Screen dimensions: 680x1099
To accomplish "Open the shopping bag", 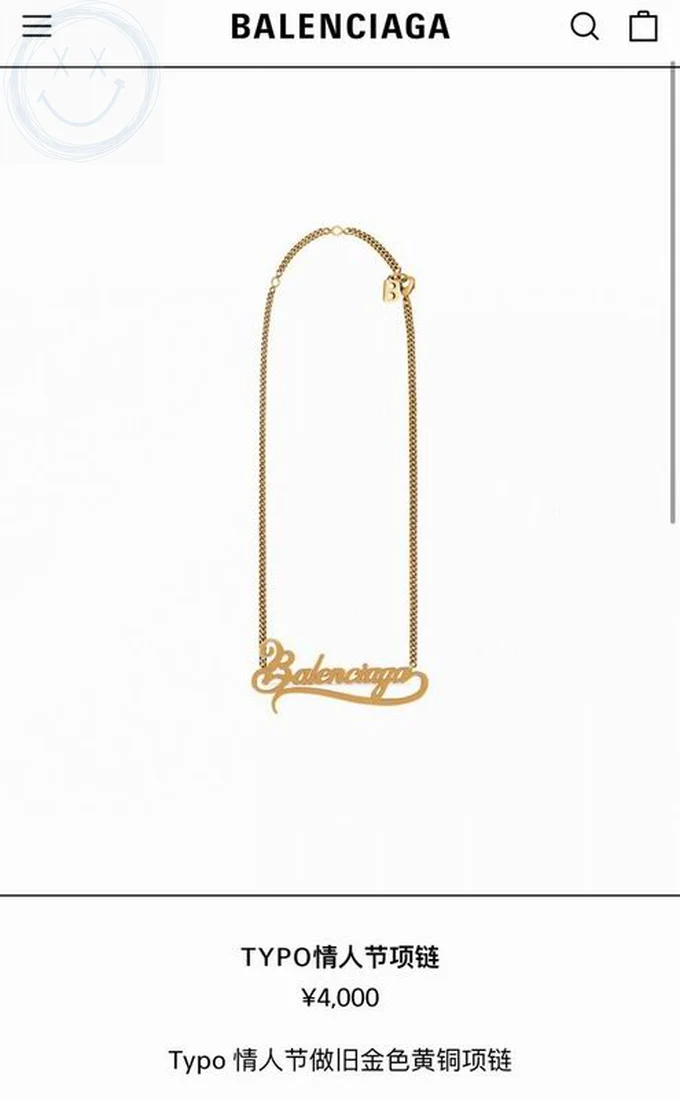I will click(643, 27).
